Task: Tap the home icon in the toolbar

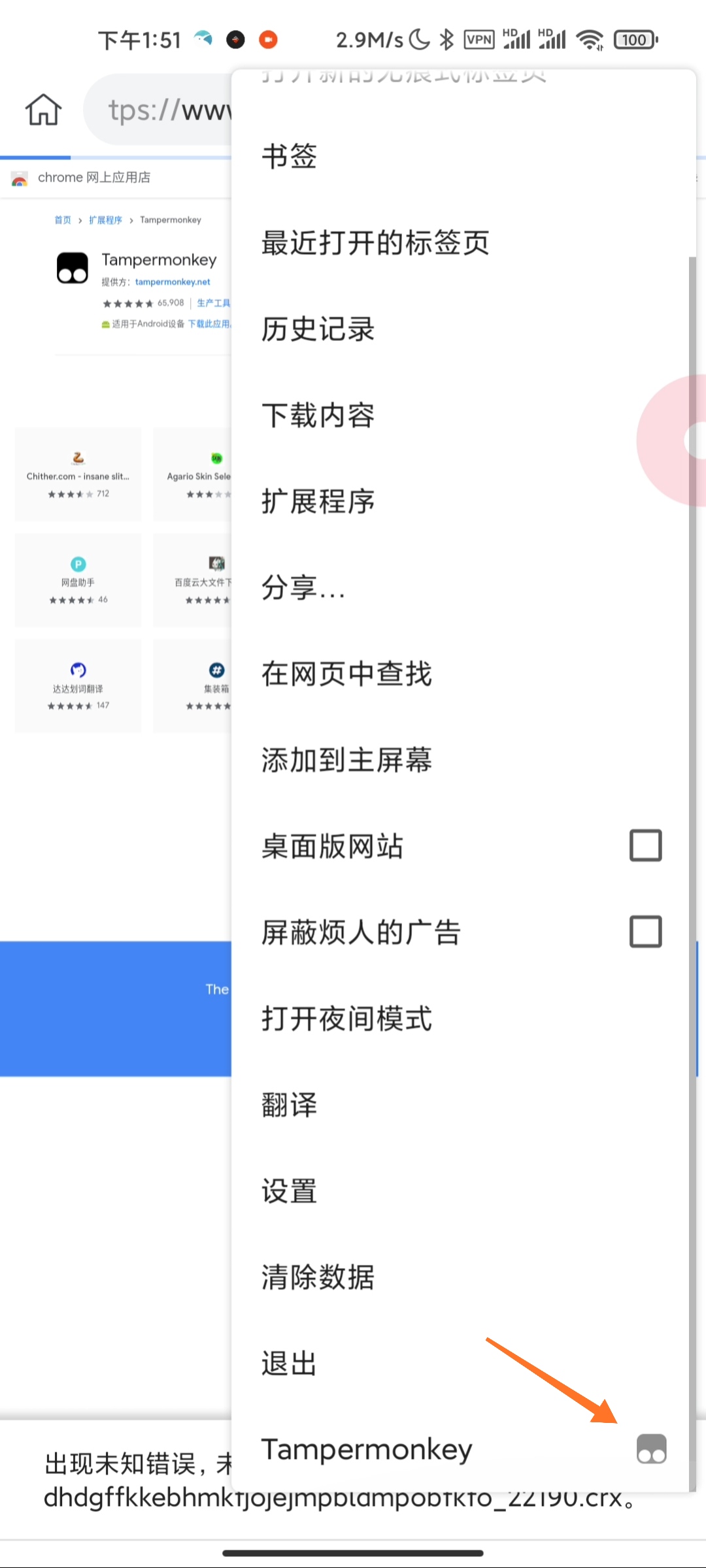Action: pyautogui.click(x=43, y=109)
